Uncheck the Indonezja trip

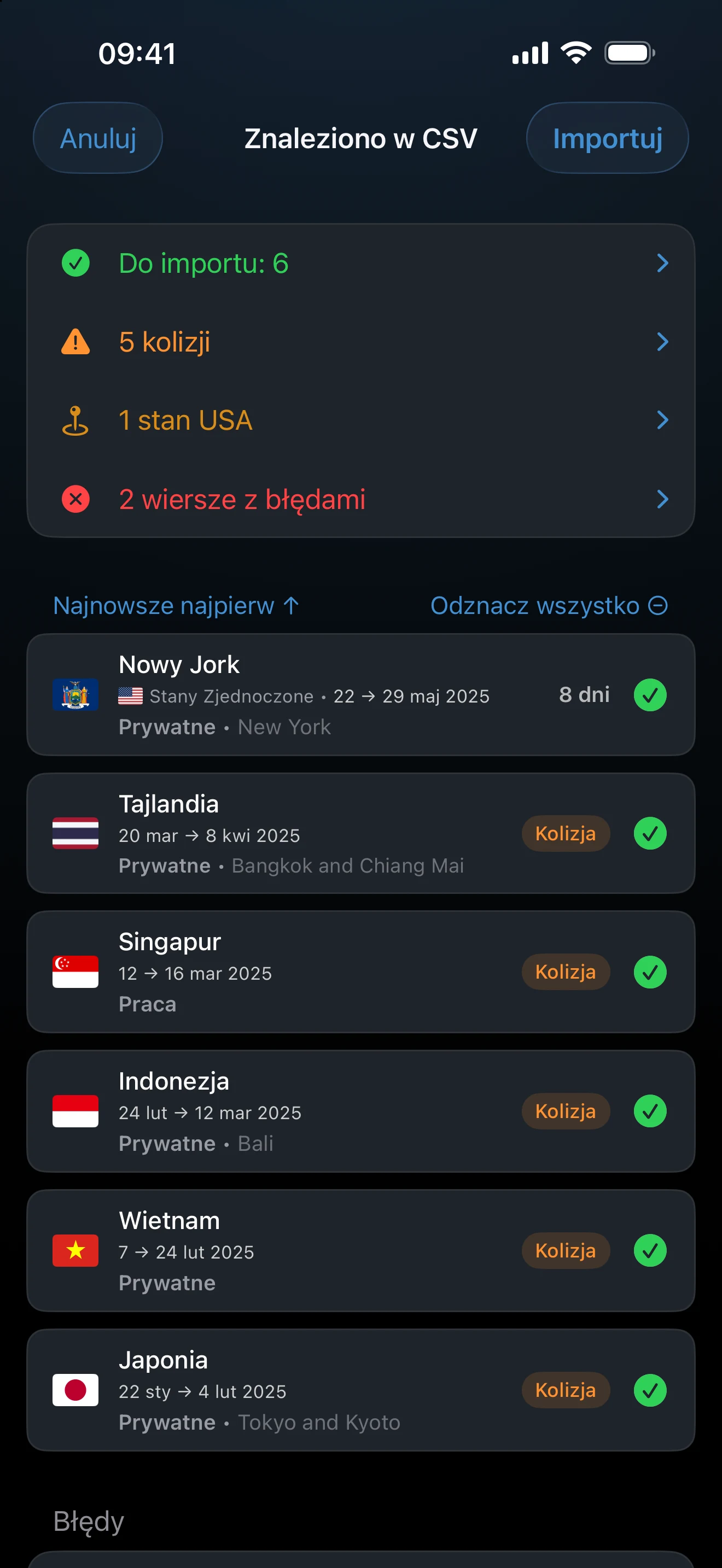(650, 1111)
